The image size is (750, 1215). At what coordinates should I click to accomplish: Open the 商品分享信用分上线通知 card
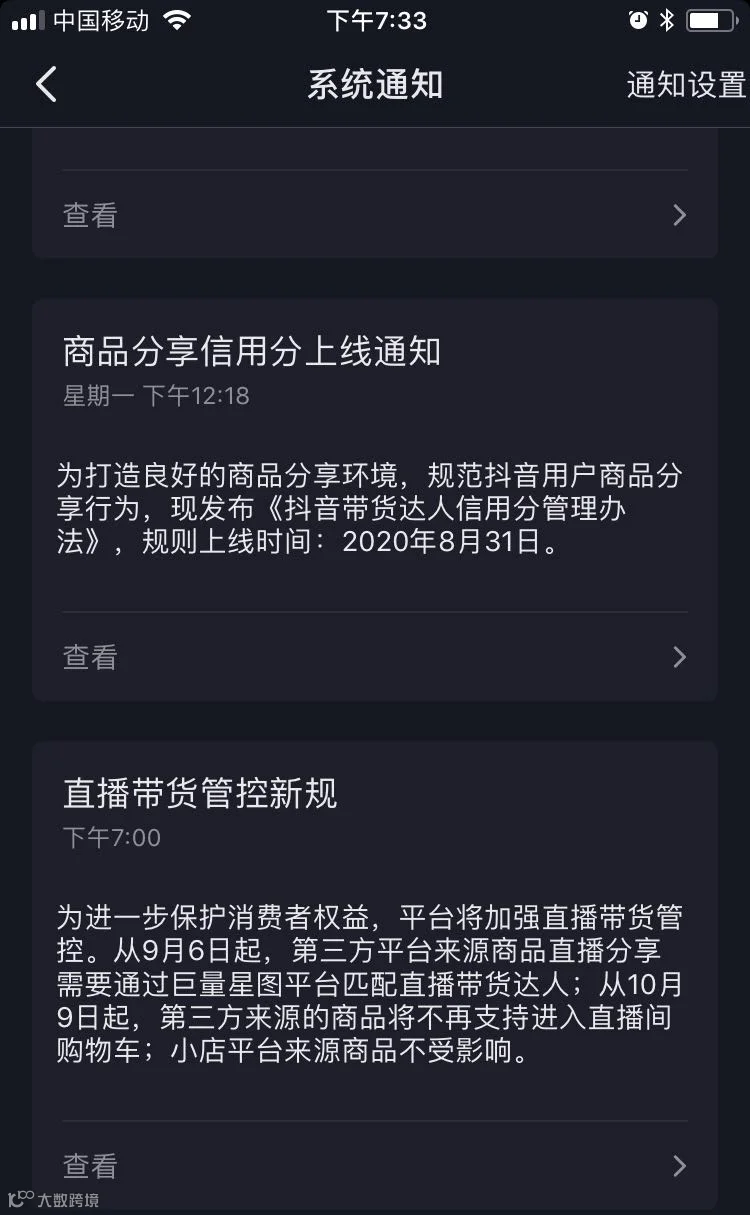click(x=375, y=499)
